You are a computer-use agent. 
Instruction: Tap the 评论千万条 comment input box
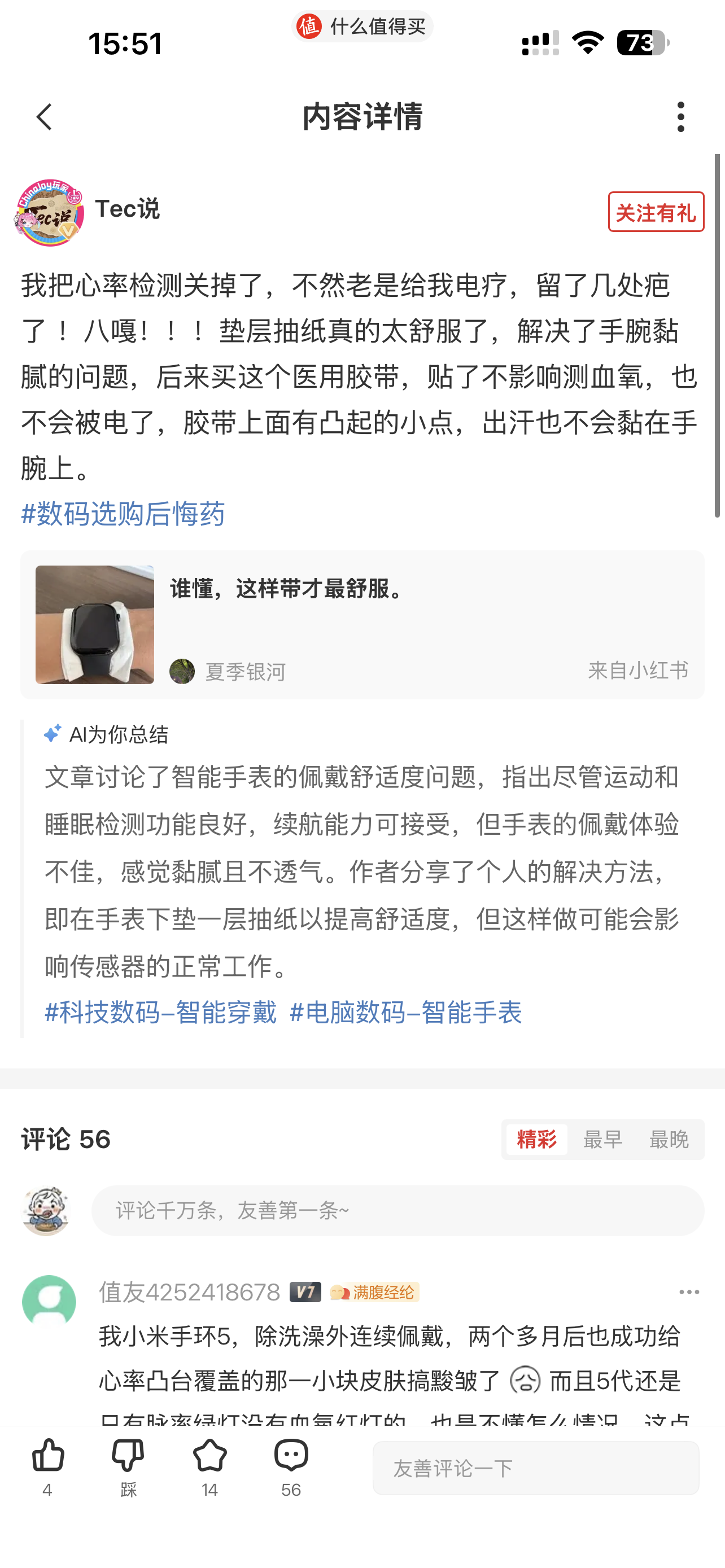(398, 1210)
